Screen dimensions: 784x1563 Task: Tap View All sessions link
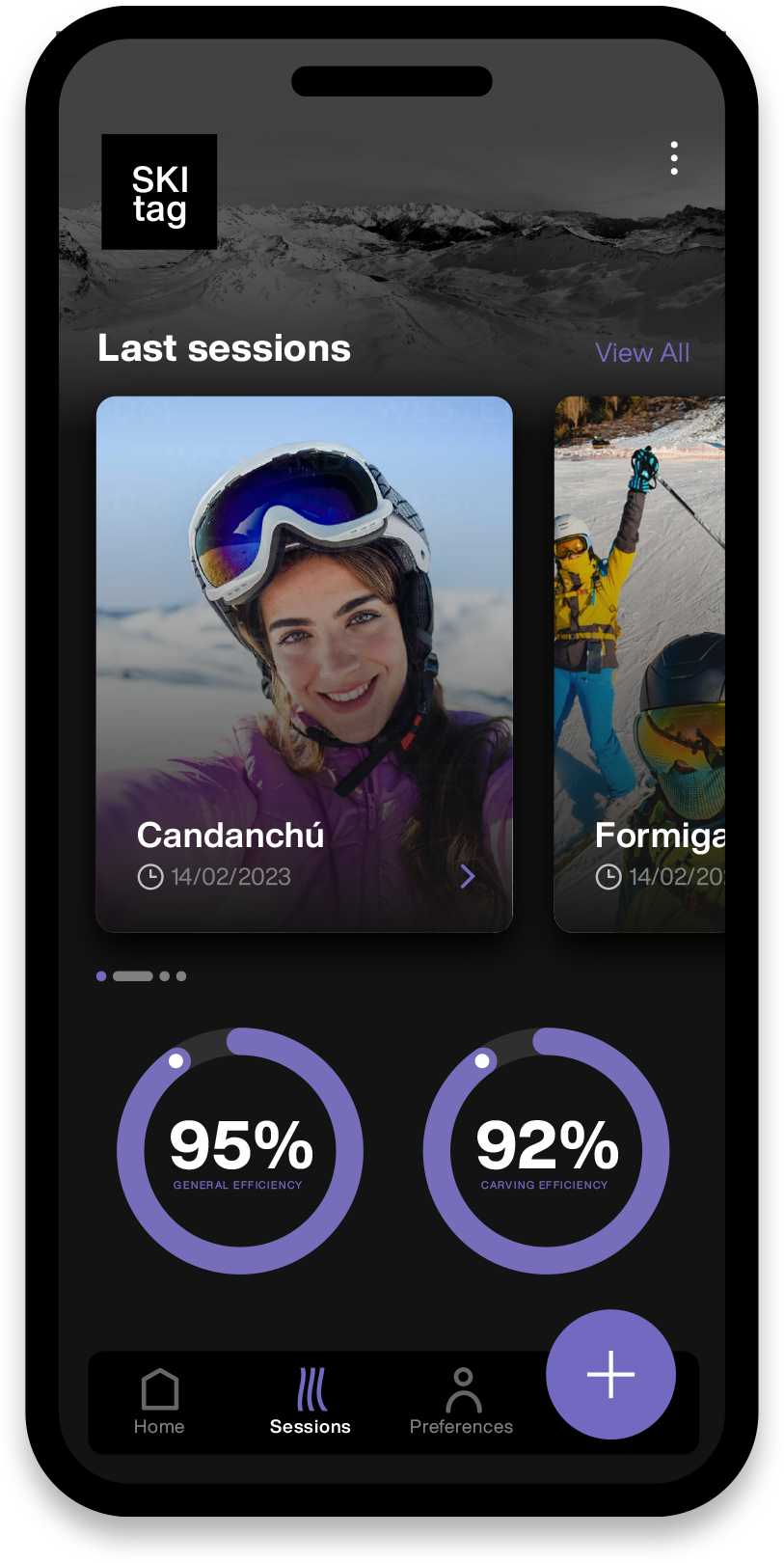coord(642,353)
